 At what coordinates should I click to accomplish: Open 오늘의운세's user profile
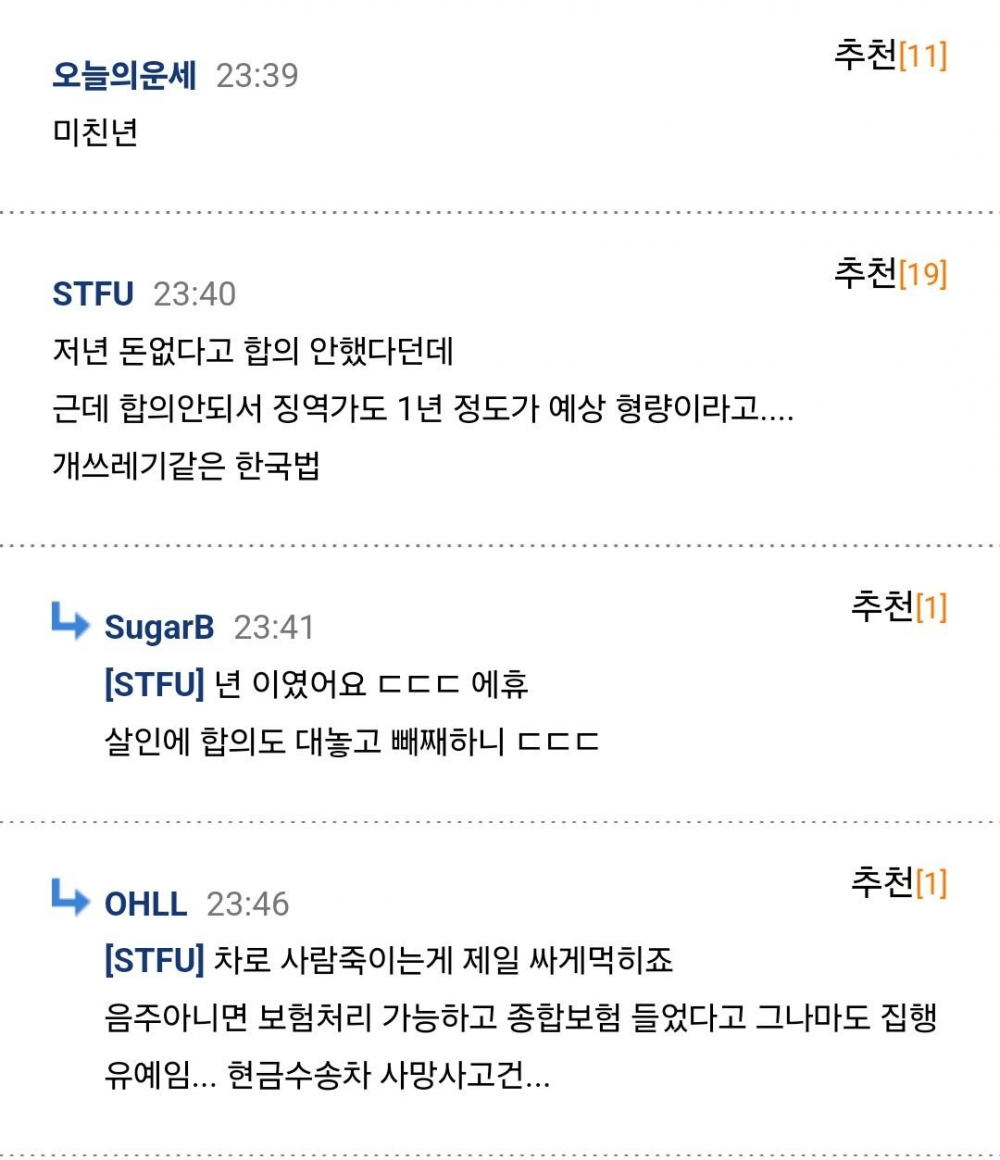click(x=124, y=75)
